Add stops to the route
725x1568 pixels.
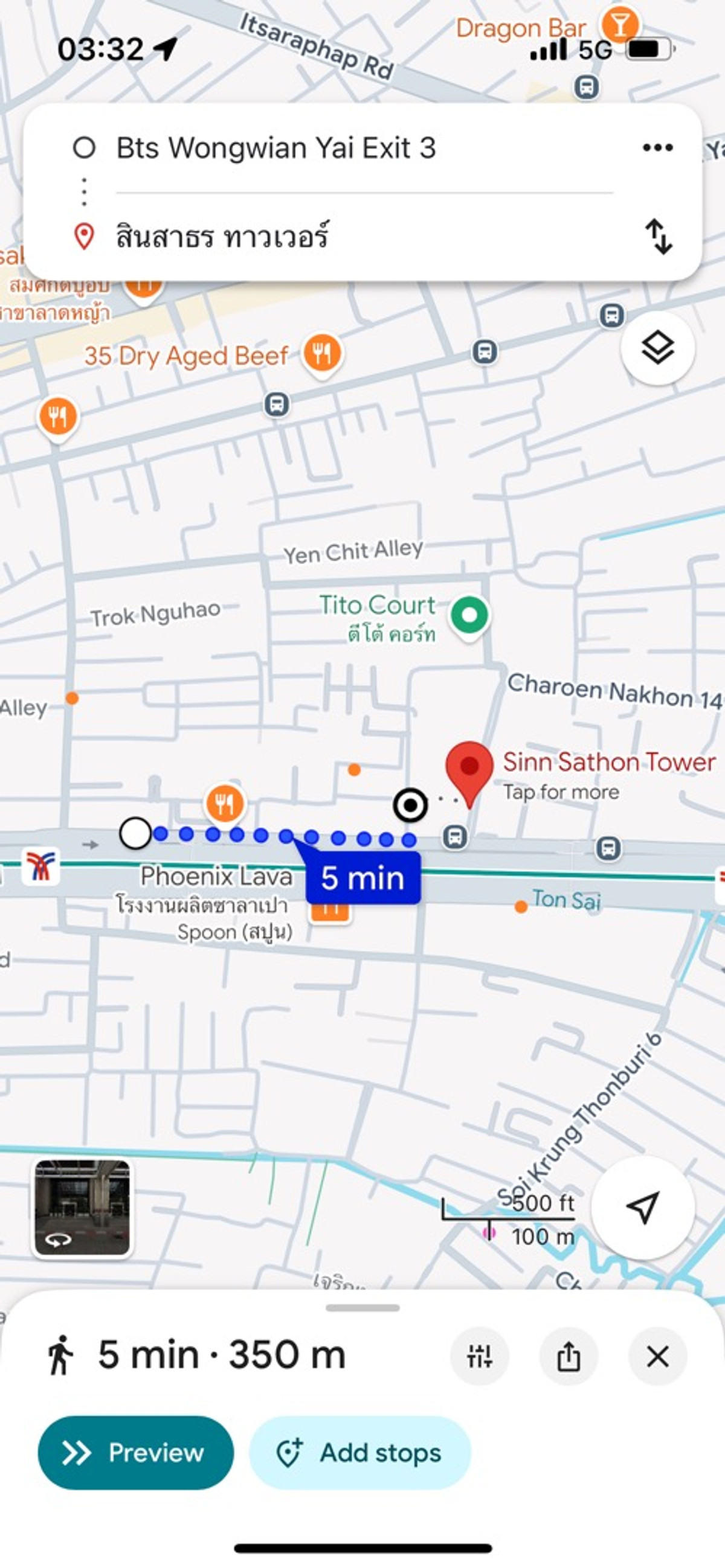(x=359, y=1452)
